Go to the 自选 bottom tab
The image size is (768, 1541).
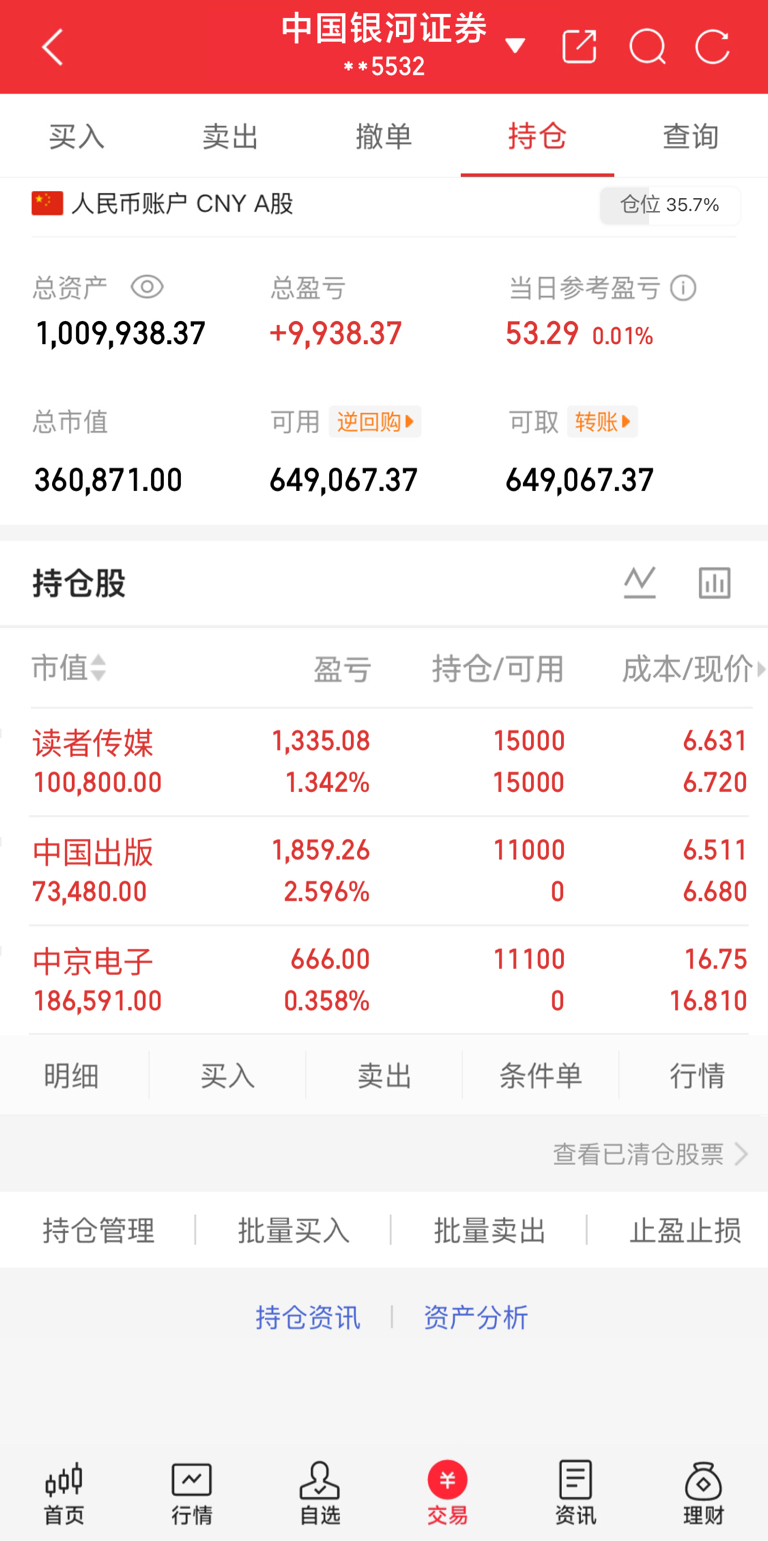(x=320, y=1493)
